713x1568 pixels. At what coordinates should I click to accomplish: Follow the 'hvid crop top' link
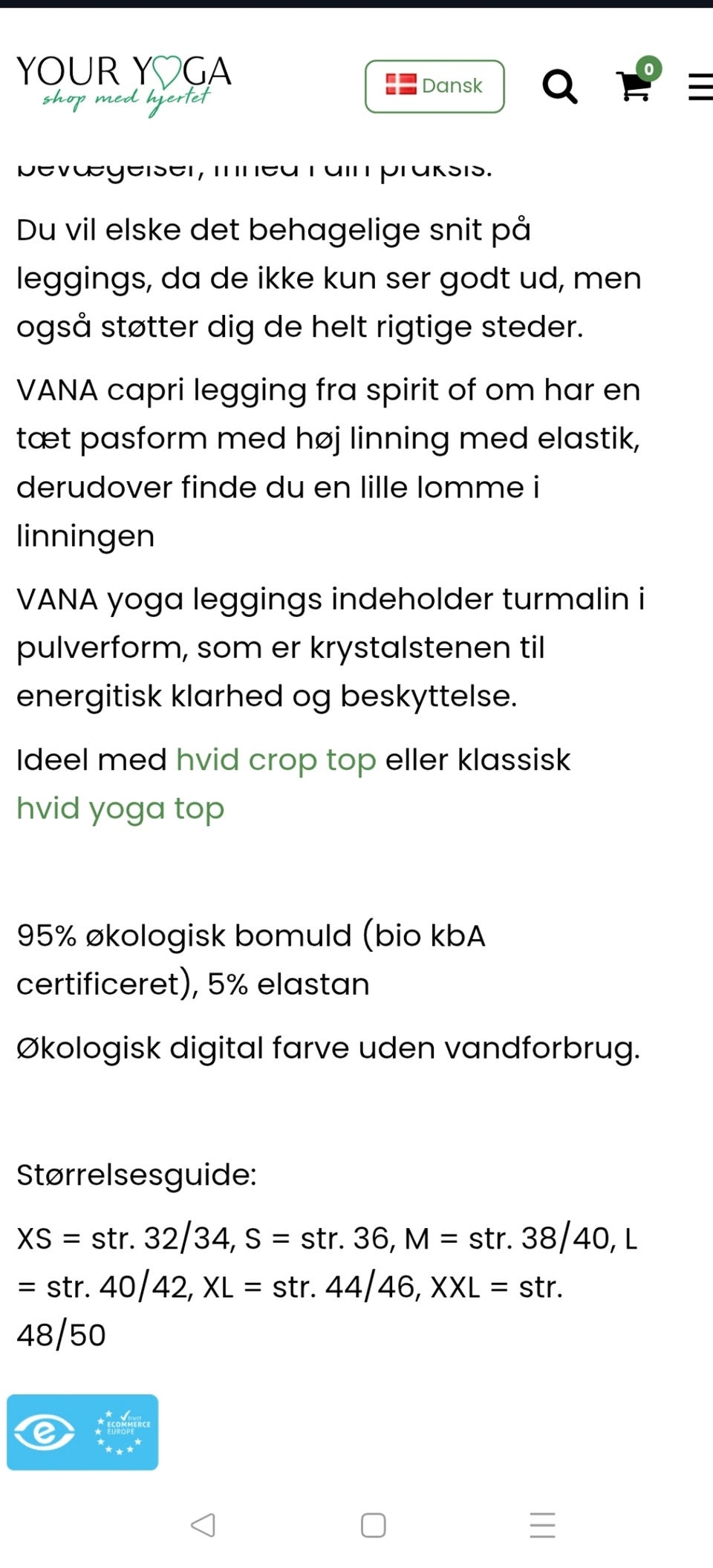pos(276,760)
